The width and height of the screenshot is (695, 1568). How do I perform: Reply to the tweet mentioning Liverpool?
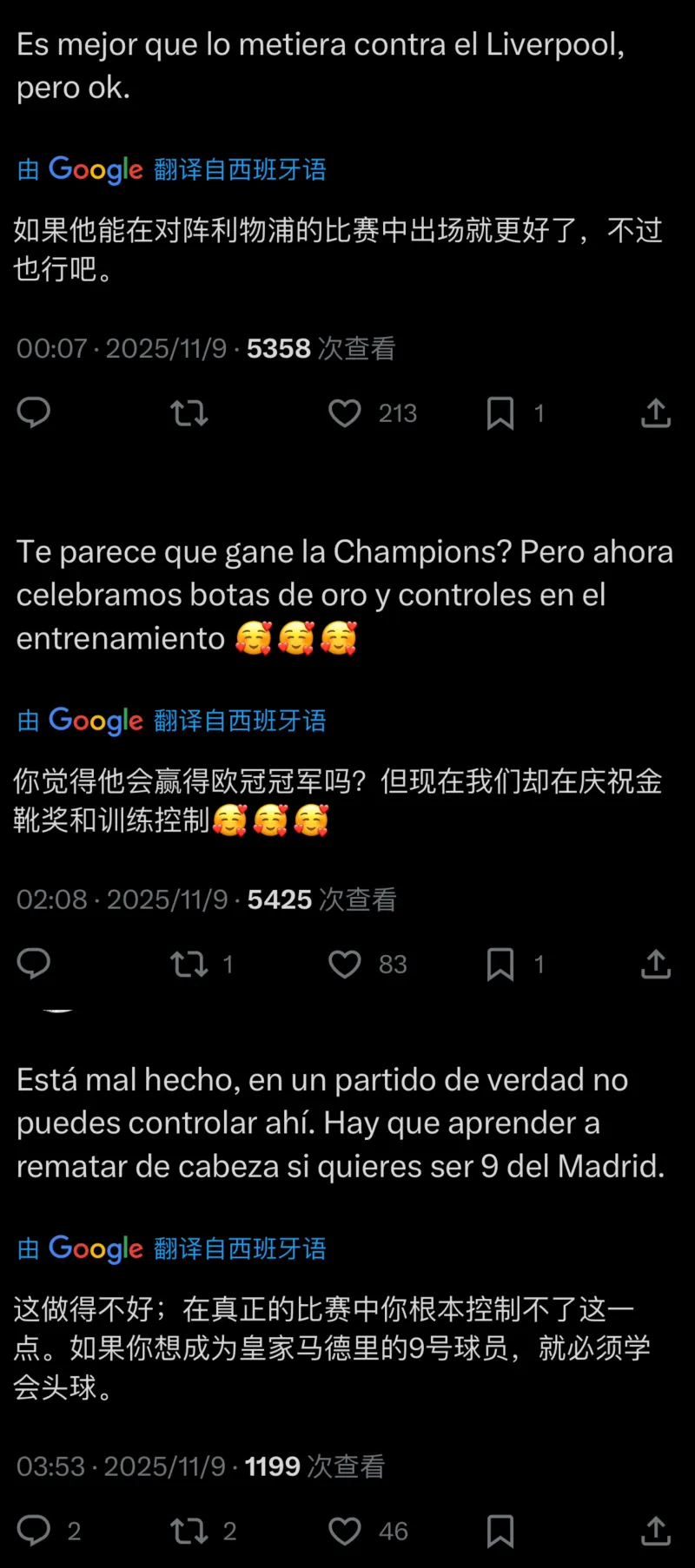(34, 412)
